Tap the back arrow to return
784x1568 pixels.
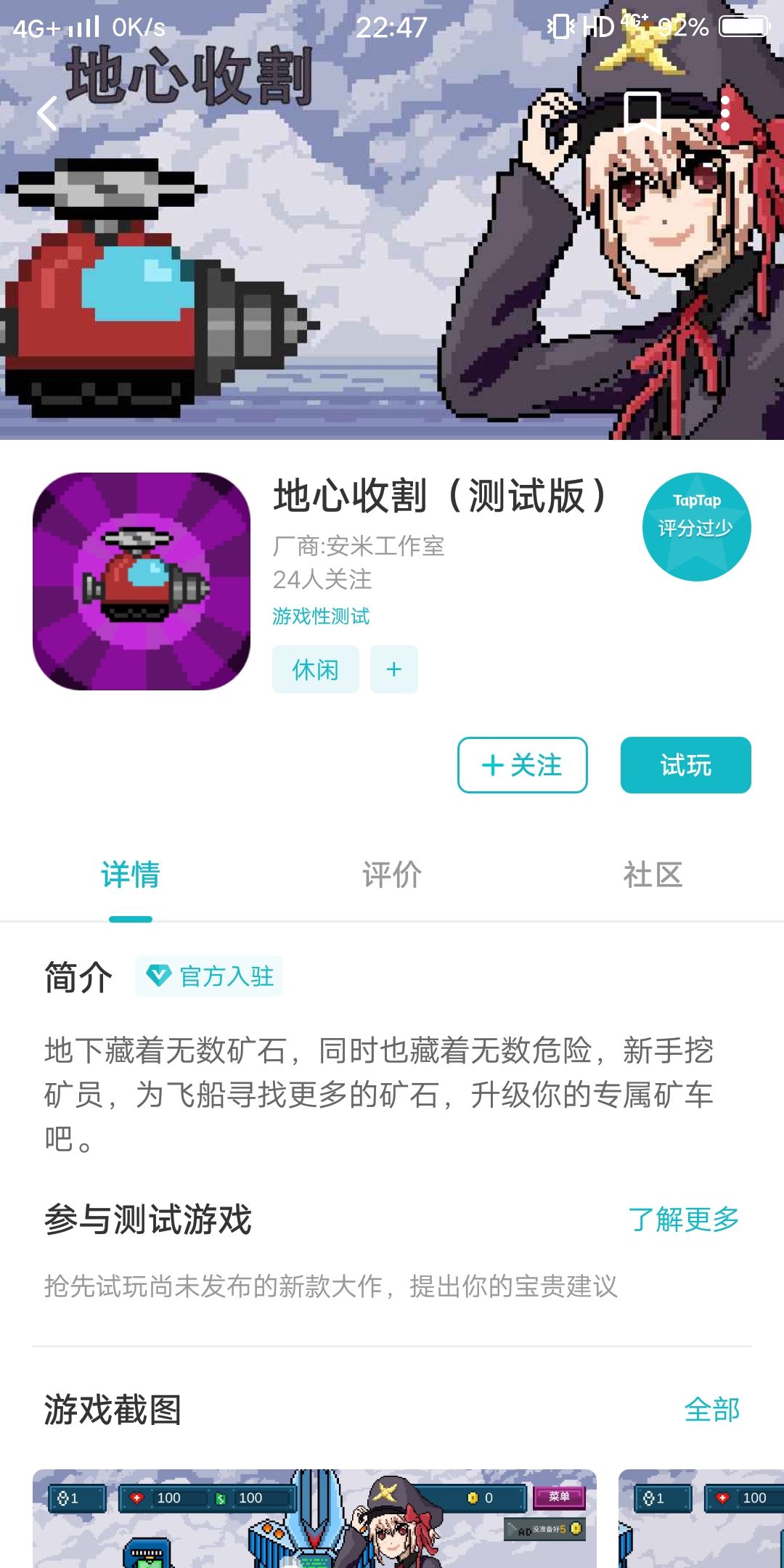(47, 115)
